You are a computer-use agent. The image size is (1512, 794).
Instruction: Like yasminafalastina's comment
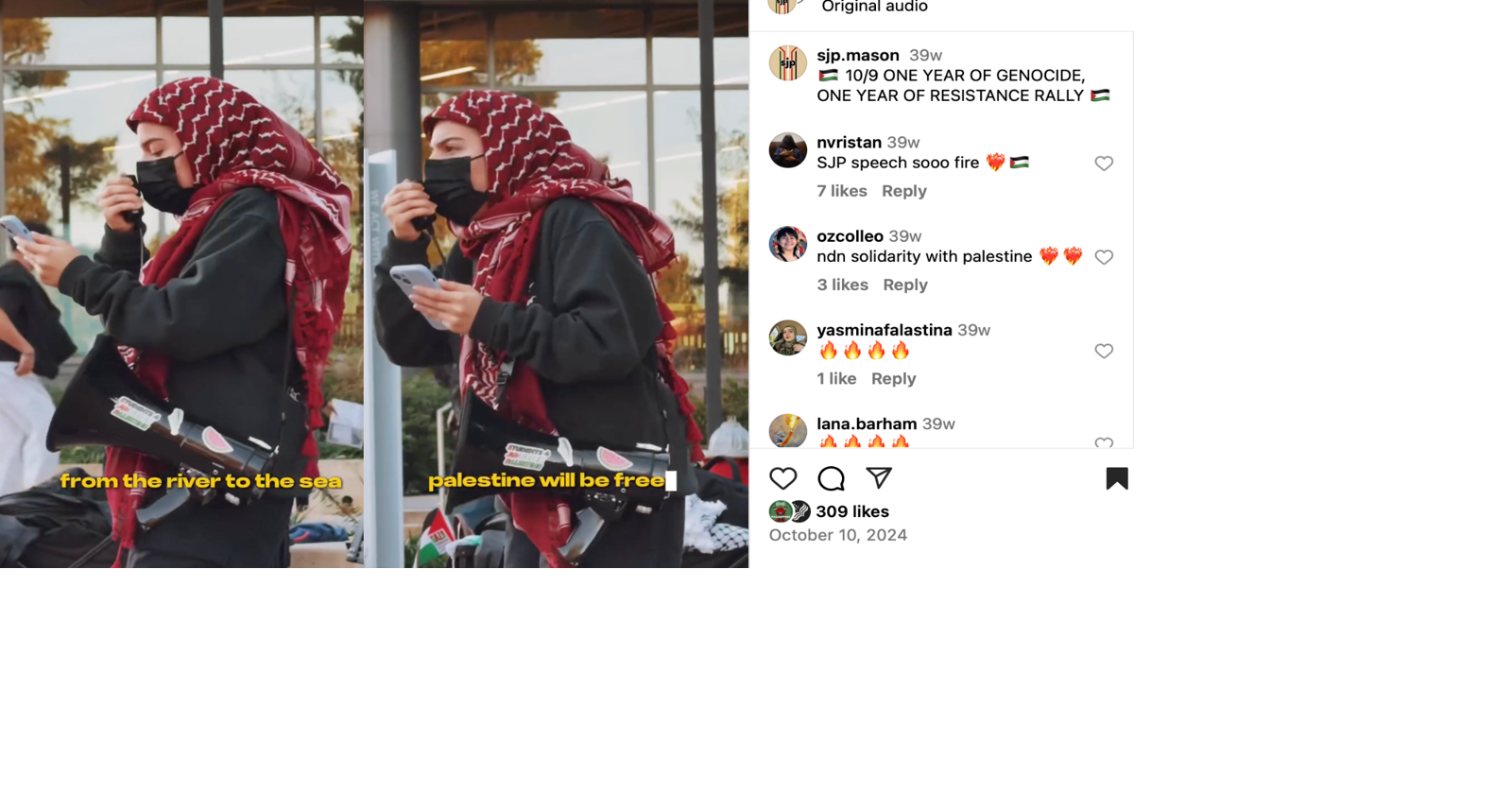tap(1104, 351)
